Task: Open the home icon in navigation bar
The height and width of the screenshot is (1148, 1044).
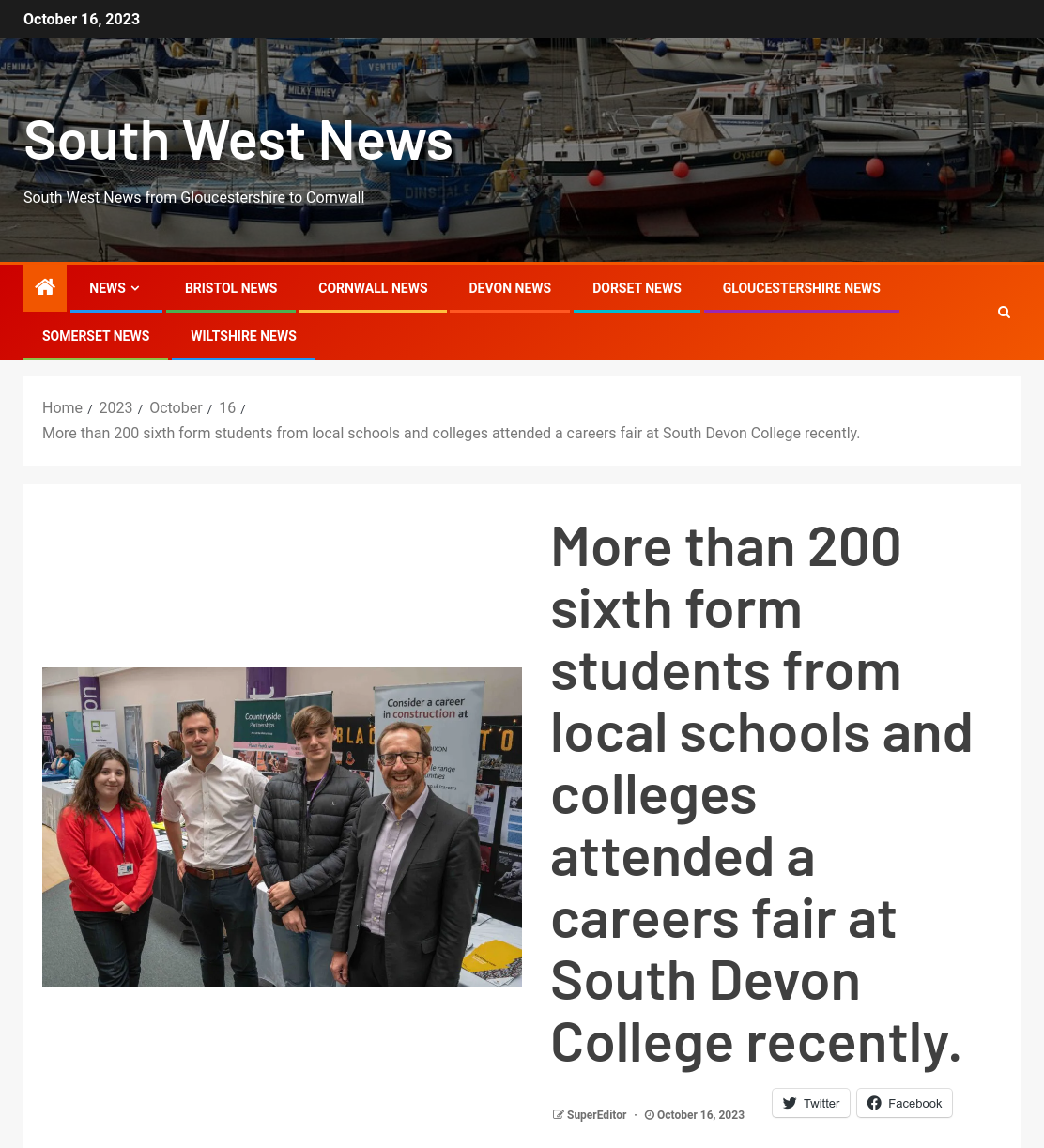Action: click(x=45, y=287)
